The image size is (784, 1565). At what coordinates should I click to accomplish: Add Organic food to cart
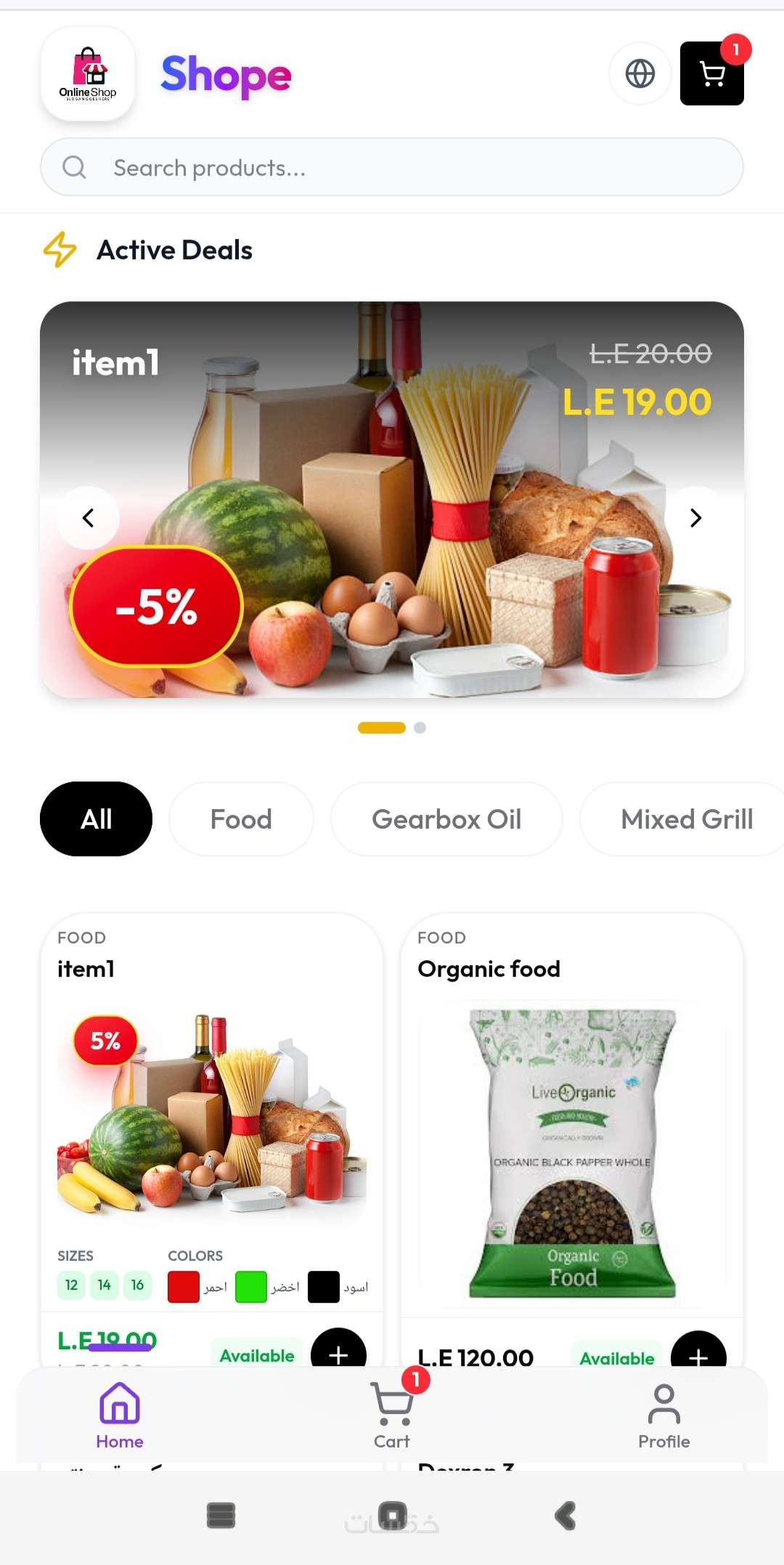click(x=698, y=1352)
